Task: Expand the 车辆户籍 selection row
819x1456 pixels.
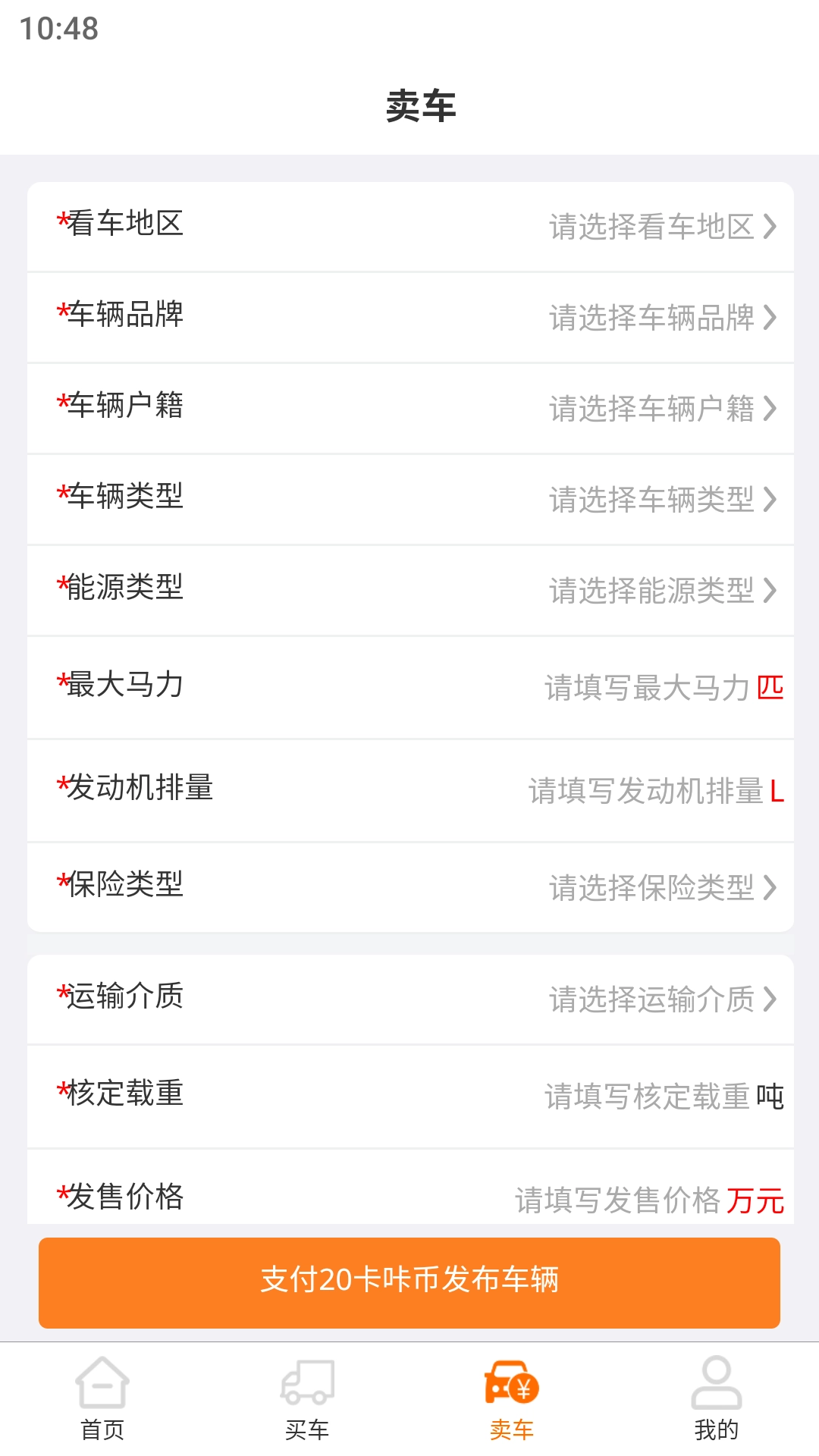Action: 773,409
